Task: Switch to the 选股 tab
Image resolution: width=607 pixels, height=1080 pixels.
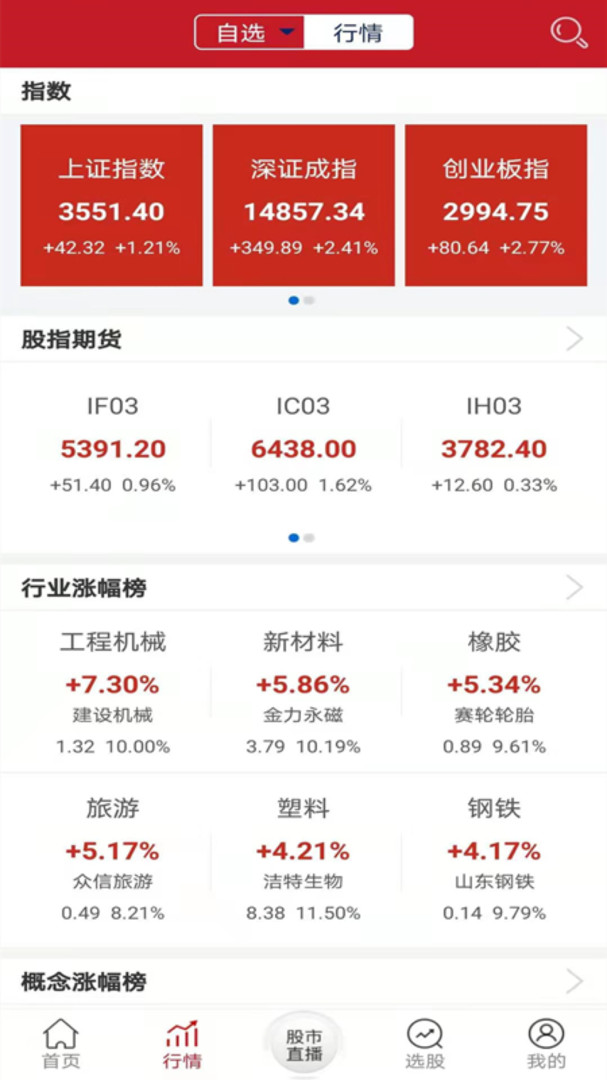Action: click(x=425, y=1044)
